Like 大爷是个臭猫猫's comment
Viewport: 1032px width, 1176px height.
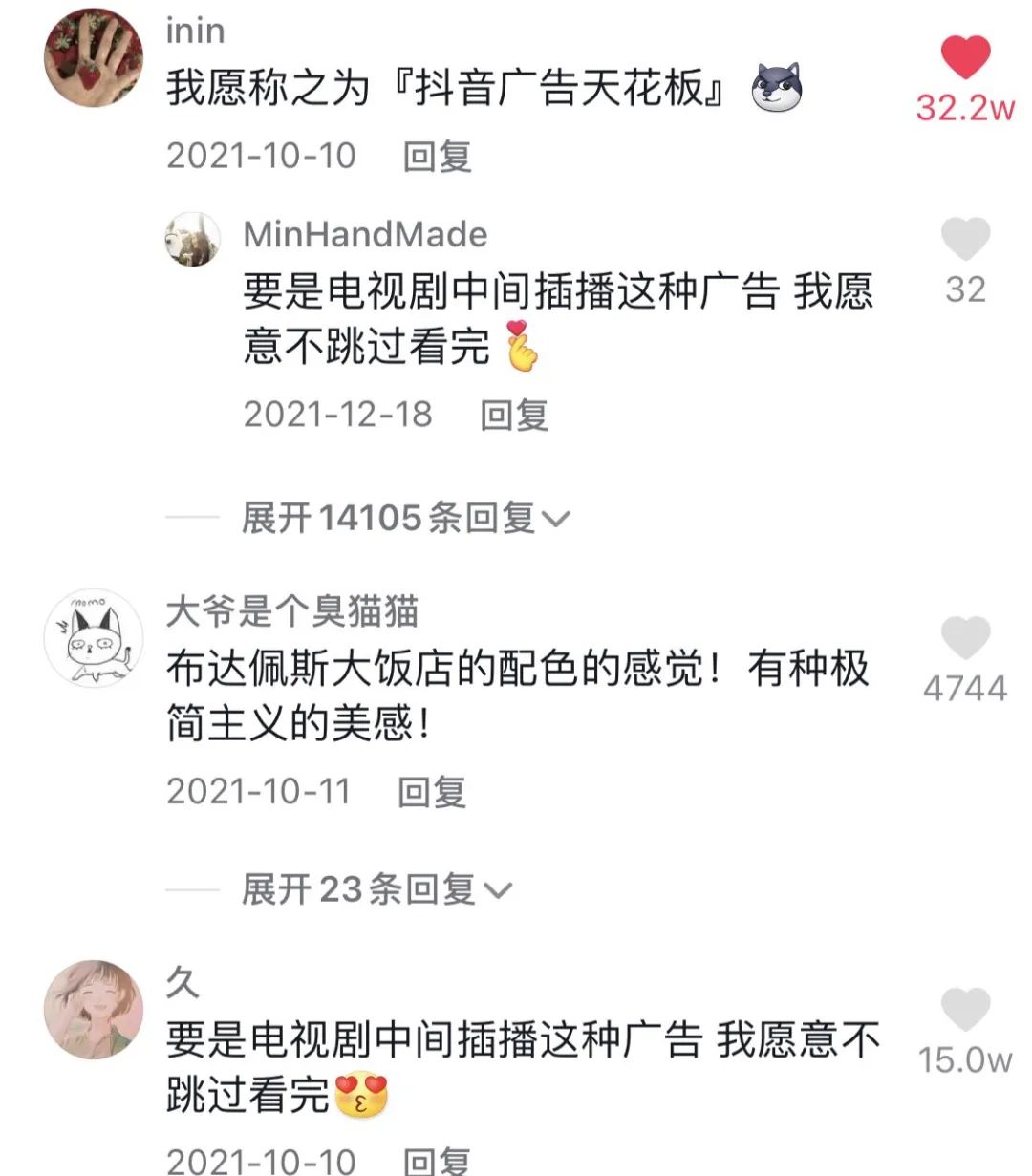tap(965, 638)
